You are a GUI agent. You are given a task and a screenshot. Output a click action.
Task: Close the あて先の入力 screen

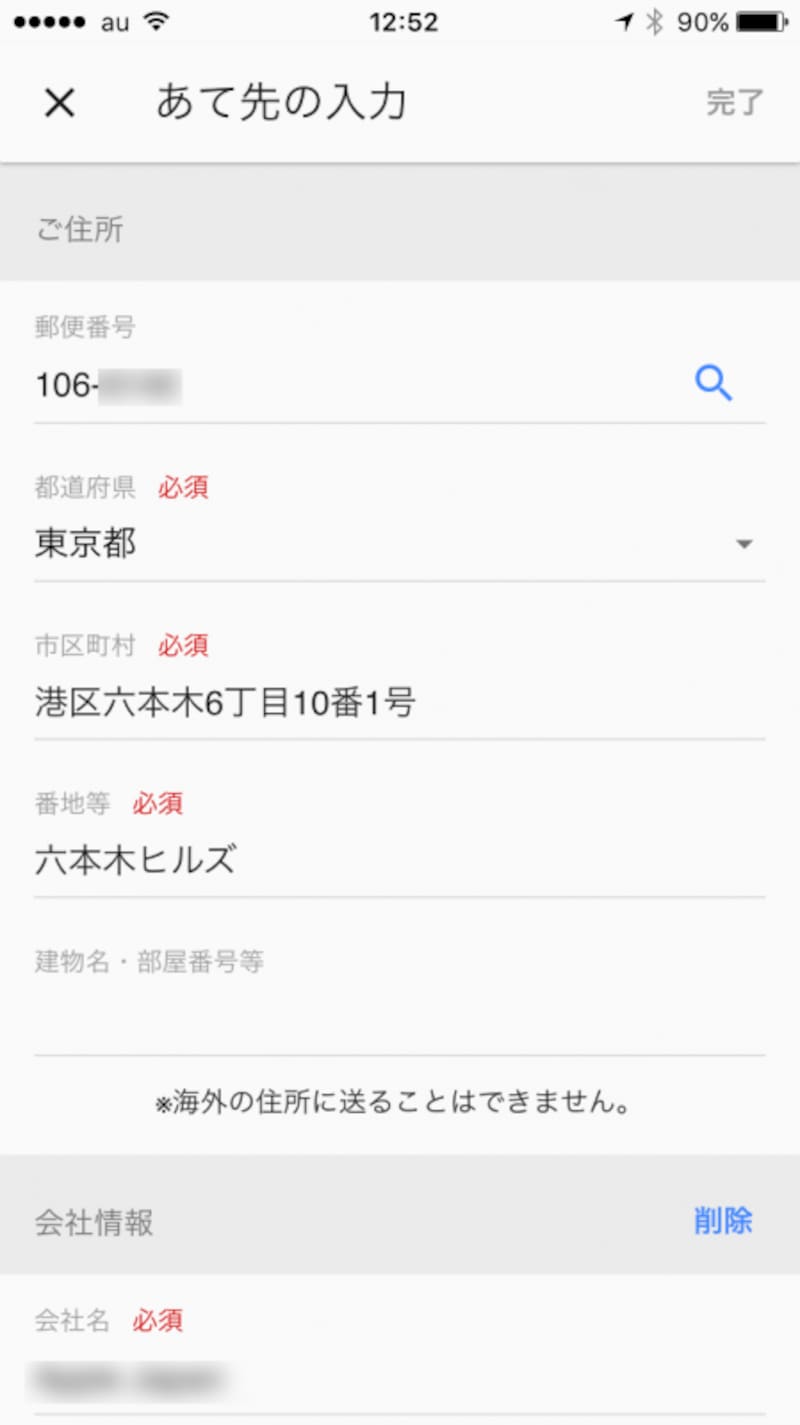pos(60,102)
